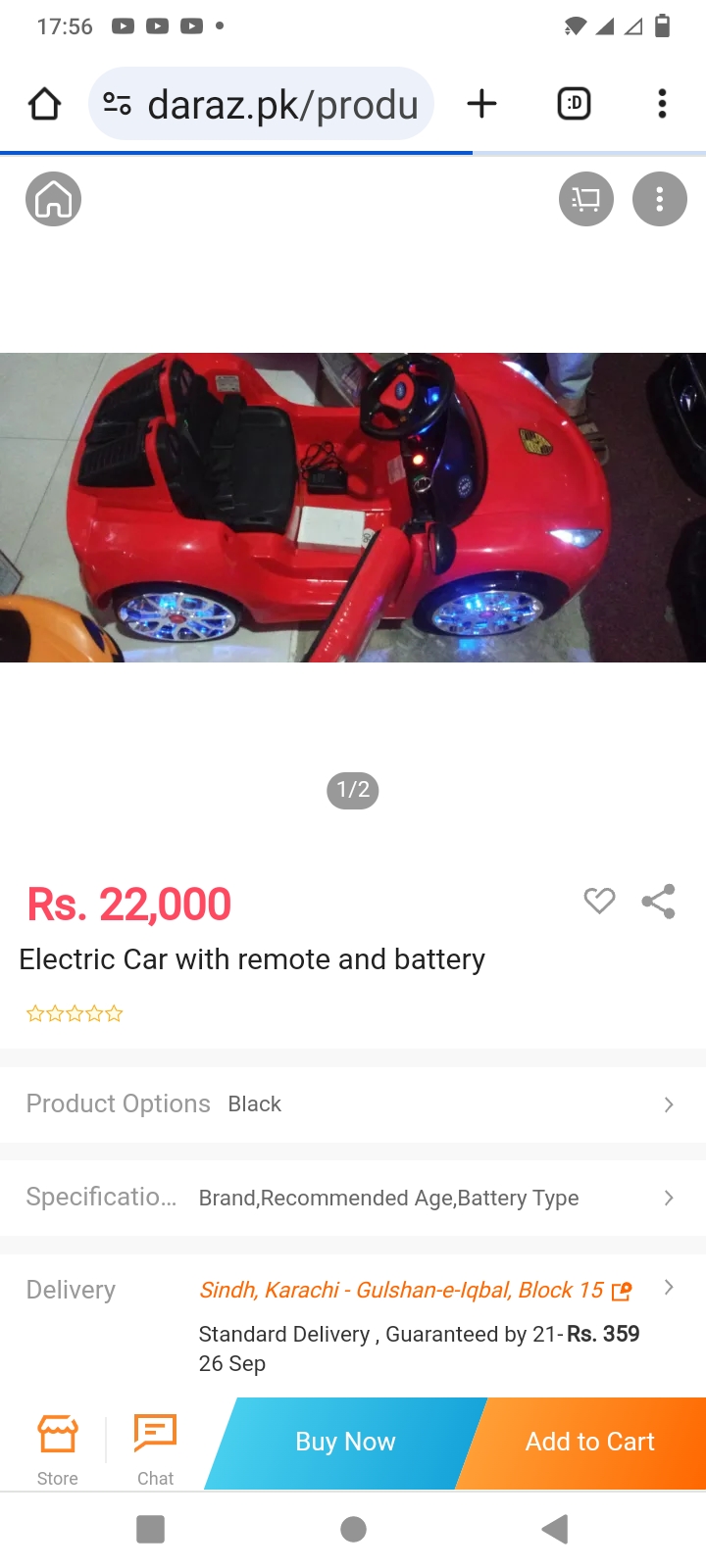Open the shopping cart icon
Screen dimensions: 706x1568
(585, 199)
